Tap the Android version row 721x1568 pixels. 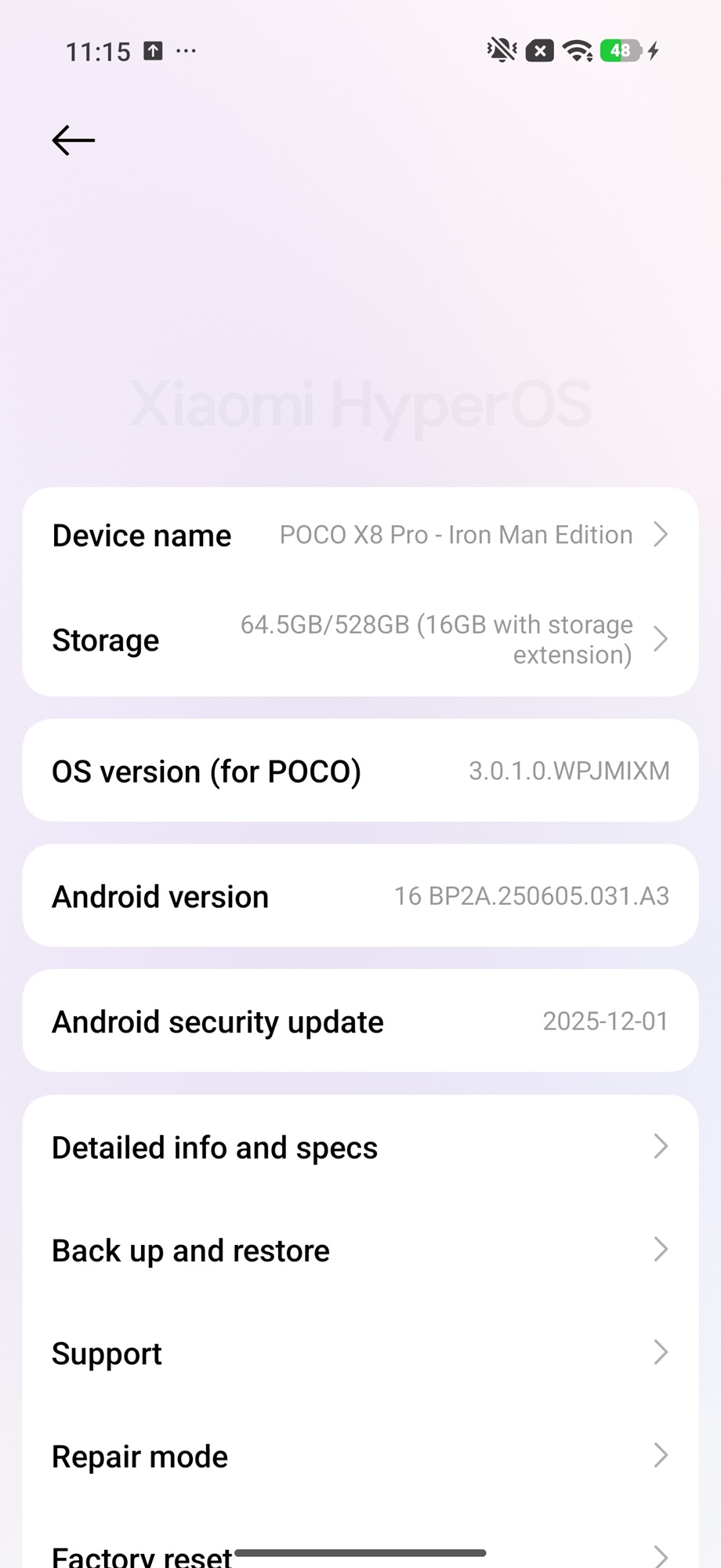(360, 896)
